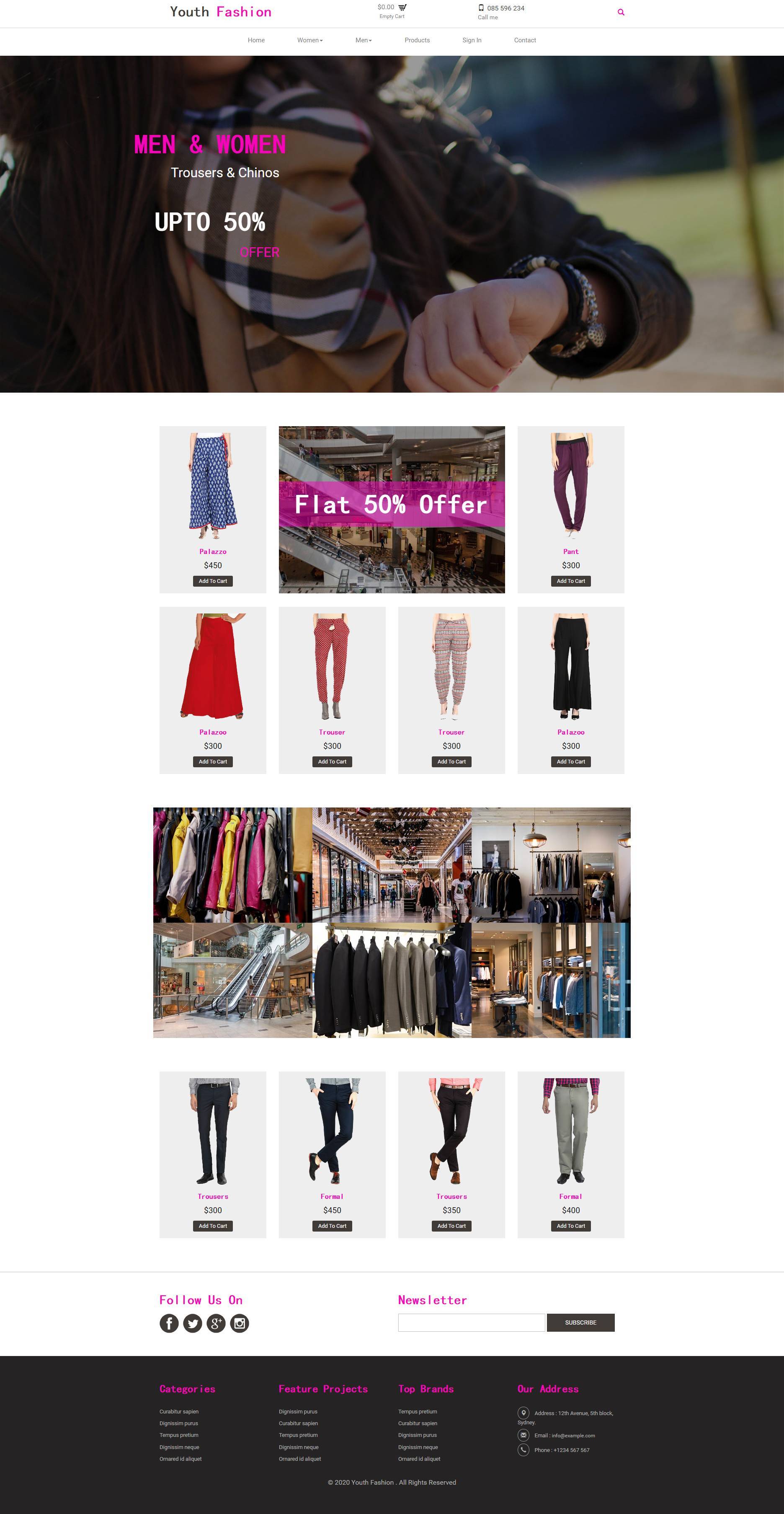
Task: Open the Sign In page
Action: click(x=472, y=41)
